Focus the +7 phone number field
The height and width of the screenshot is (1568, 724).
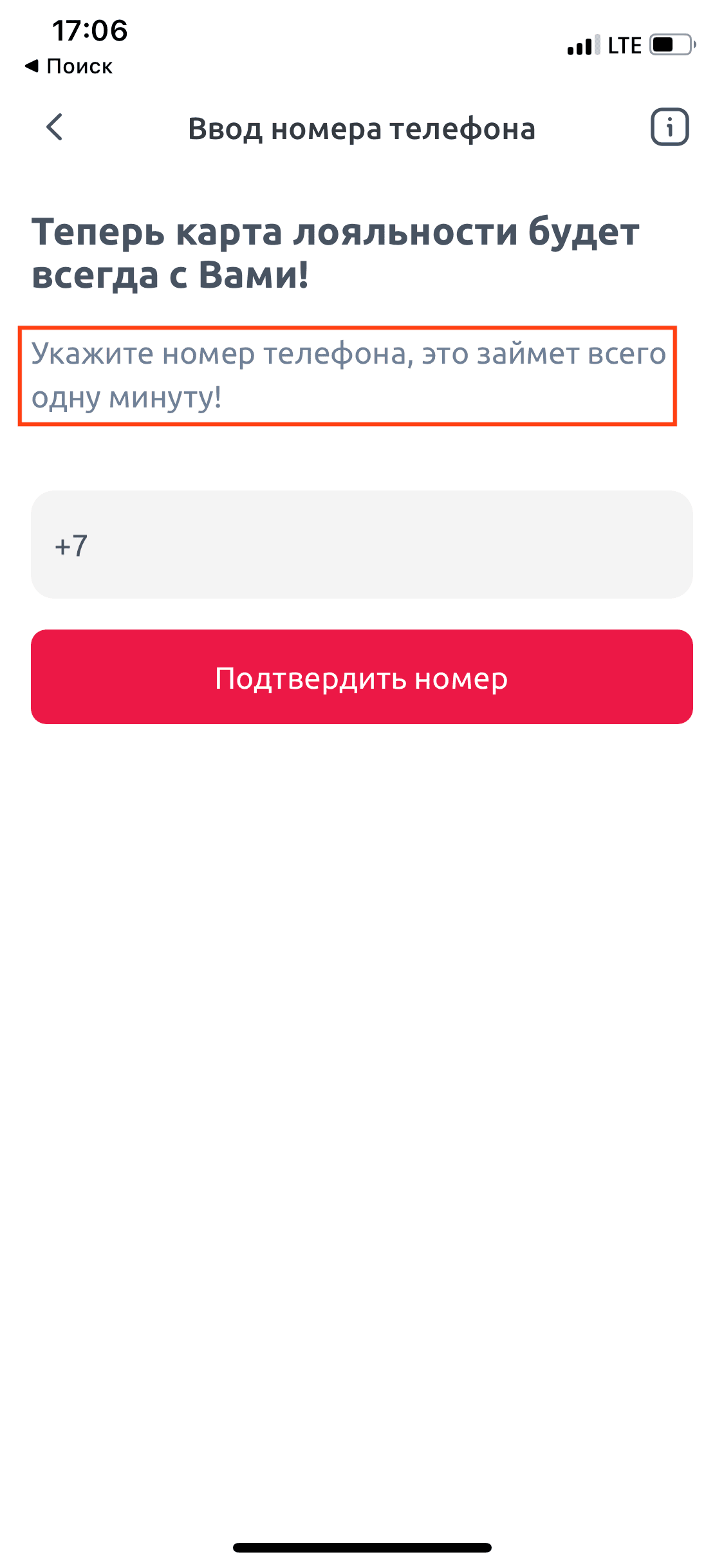tap(362, 545)
